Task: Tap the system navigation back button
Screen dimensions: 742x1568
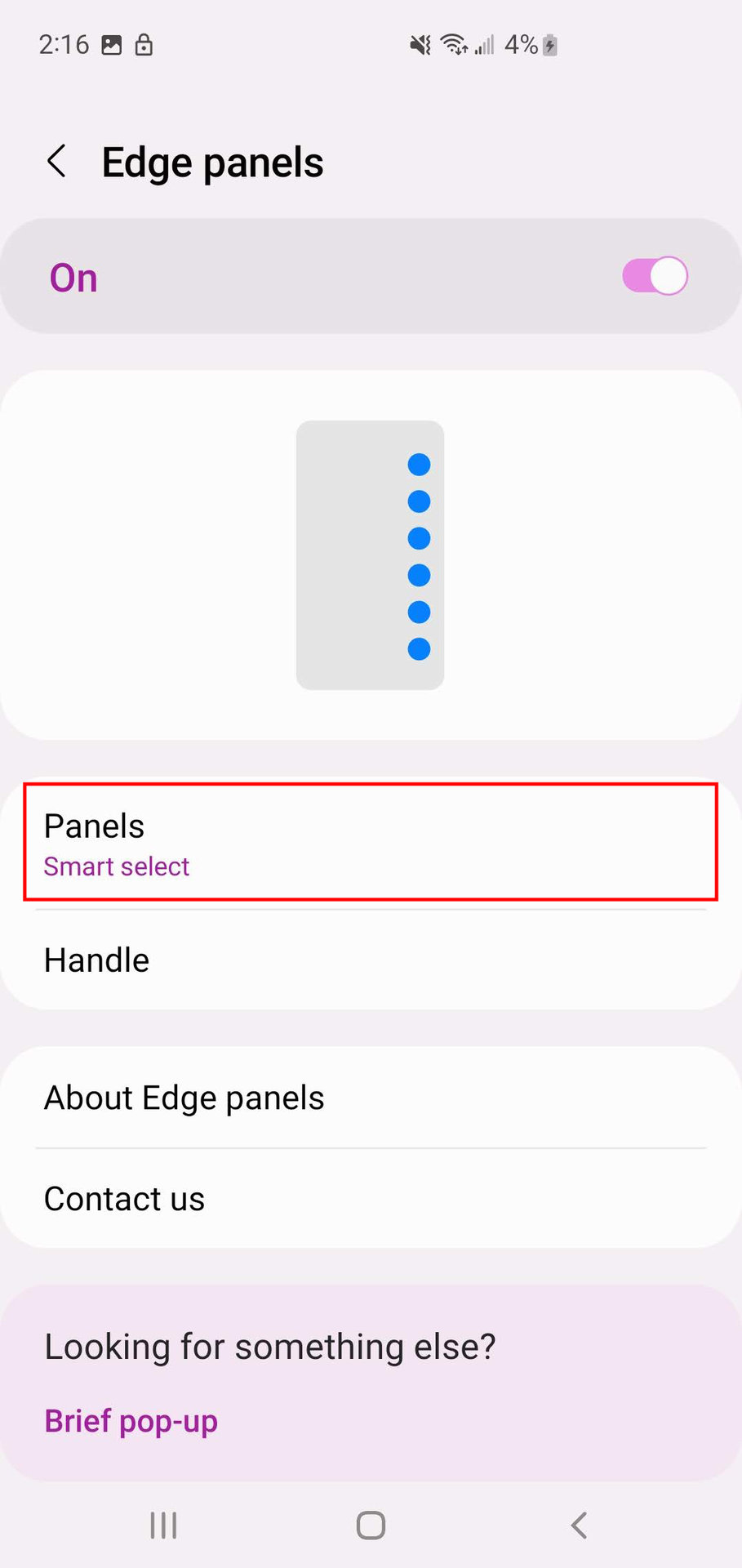Action: (579, 1525)
